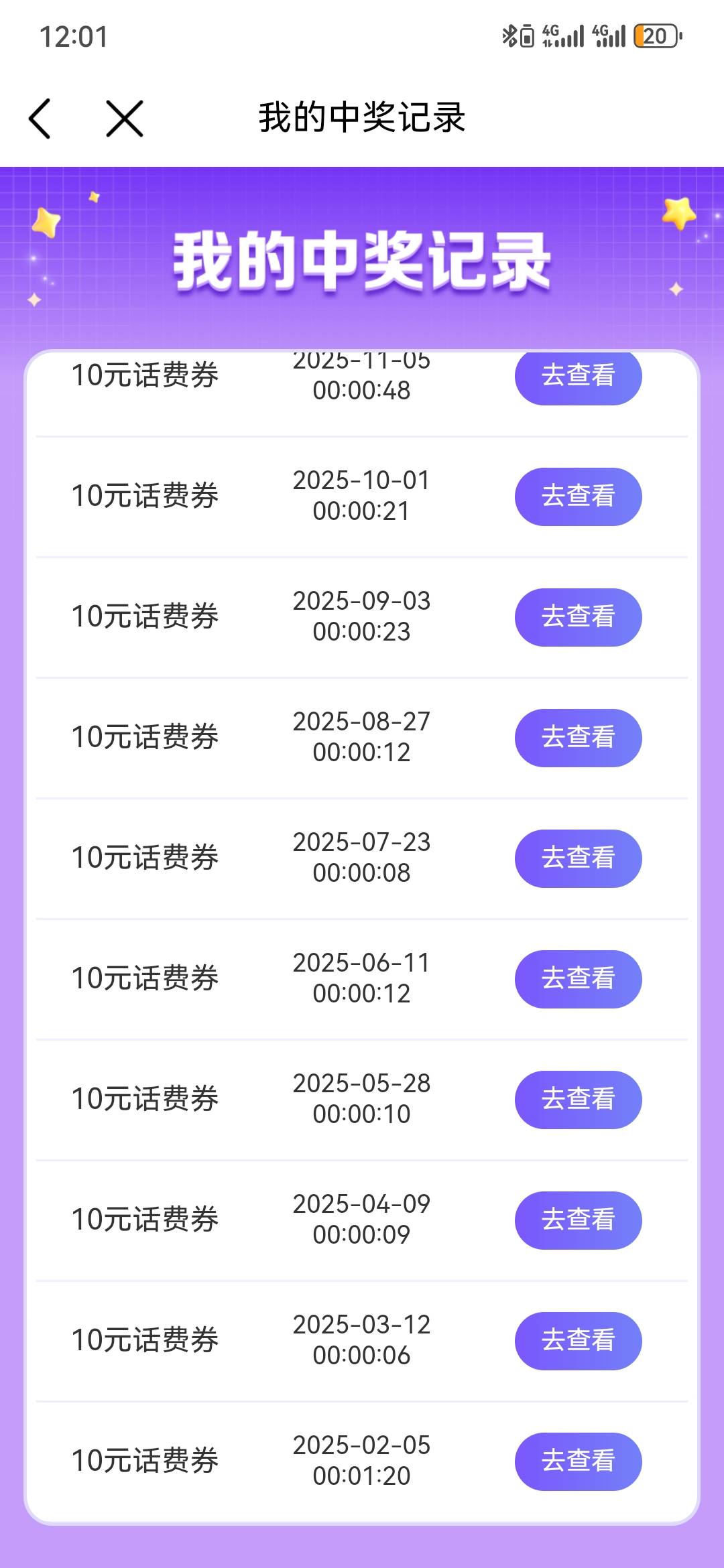Screen dimensions: 724x1568
Task: Open the 2025-05-28 coupon with 去查看
Action: 578,1100
